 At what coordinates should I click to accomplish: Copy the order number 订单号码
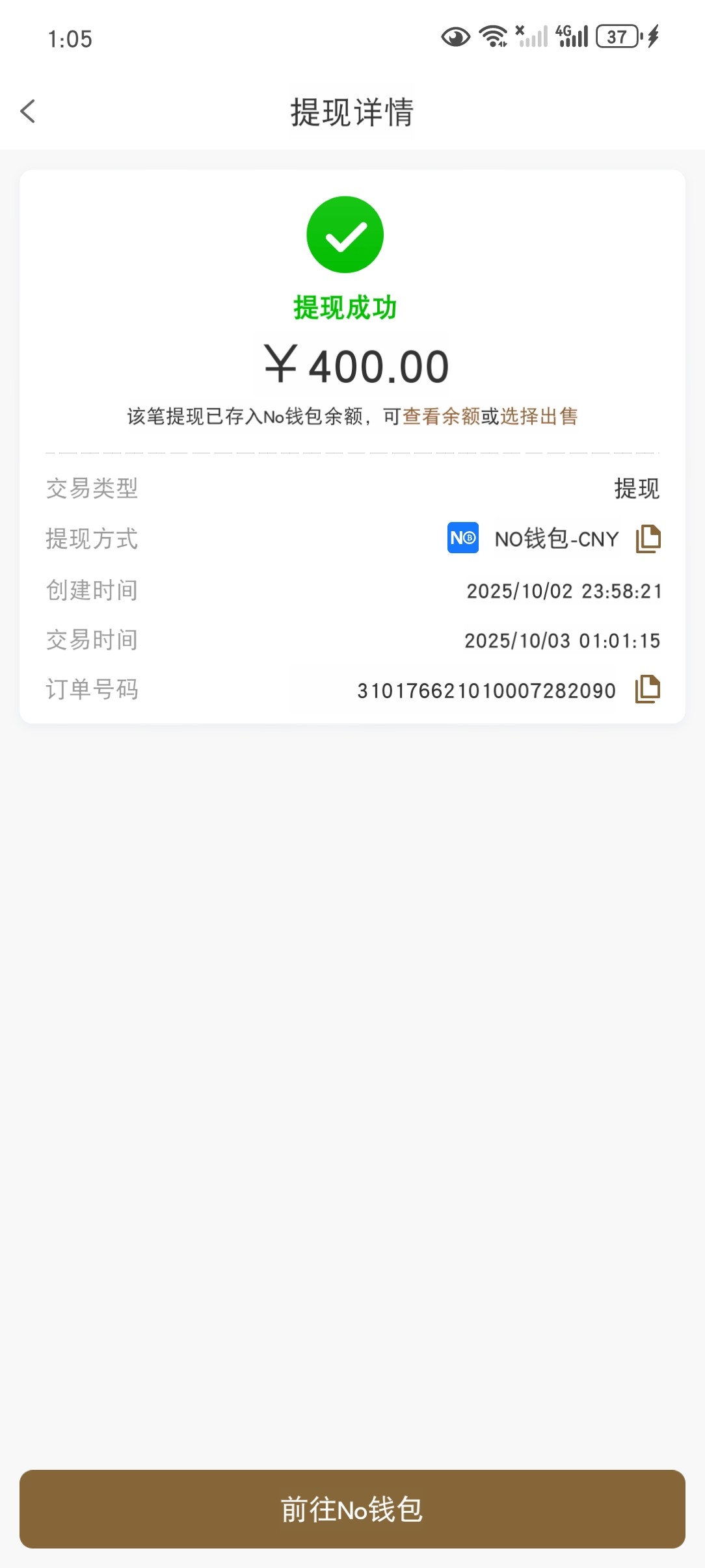[x=648, y=689]
